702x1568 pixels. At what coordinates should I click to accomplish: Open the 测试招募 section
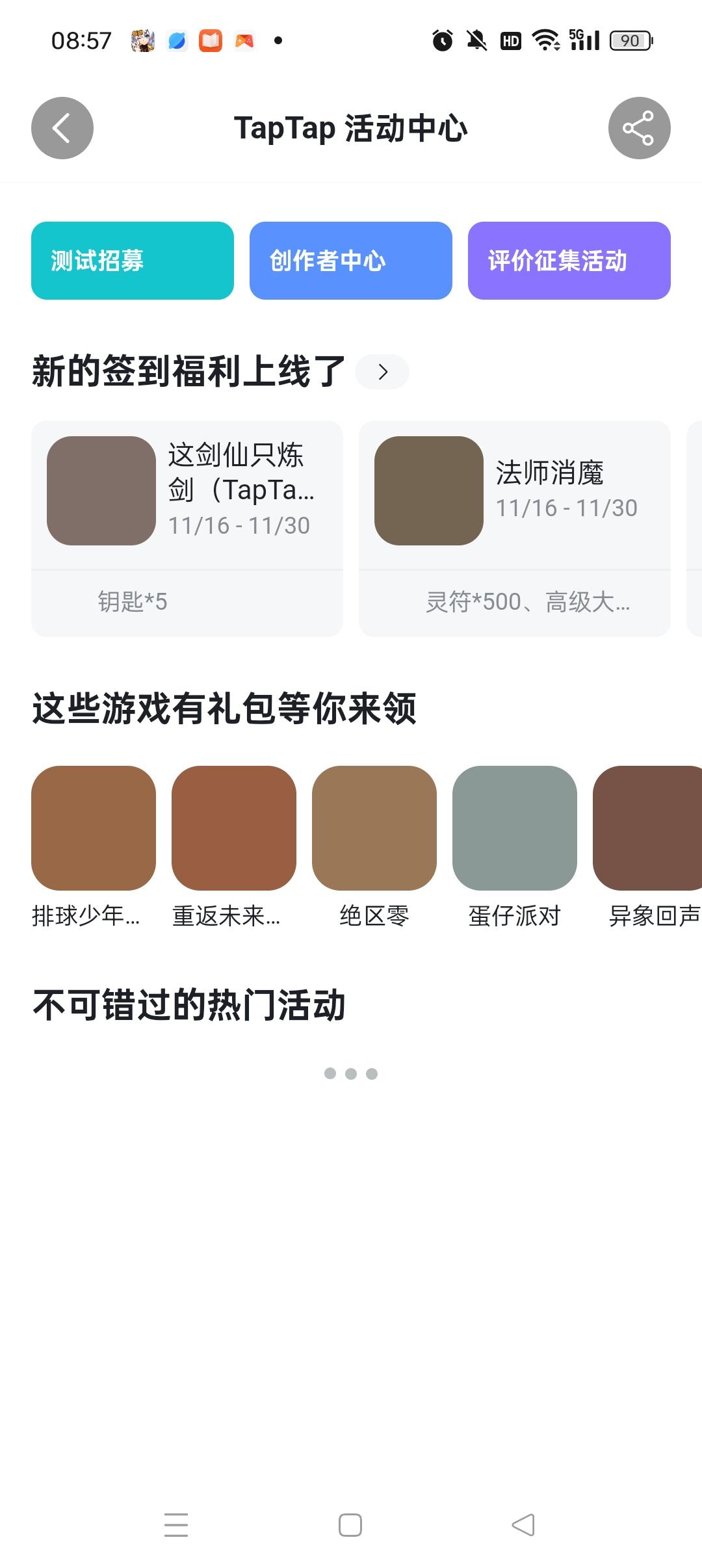tap(133, 261)
